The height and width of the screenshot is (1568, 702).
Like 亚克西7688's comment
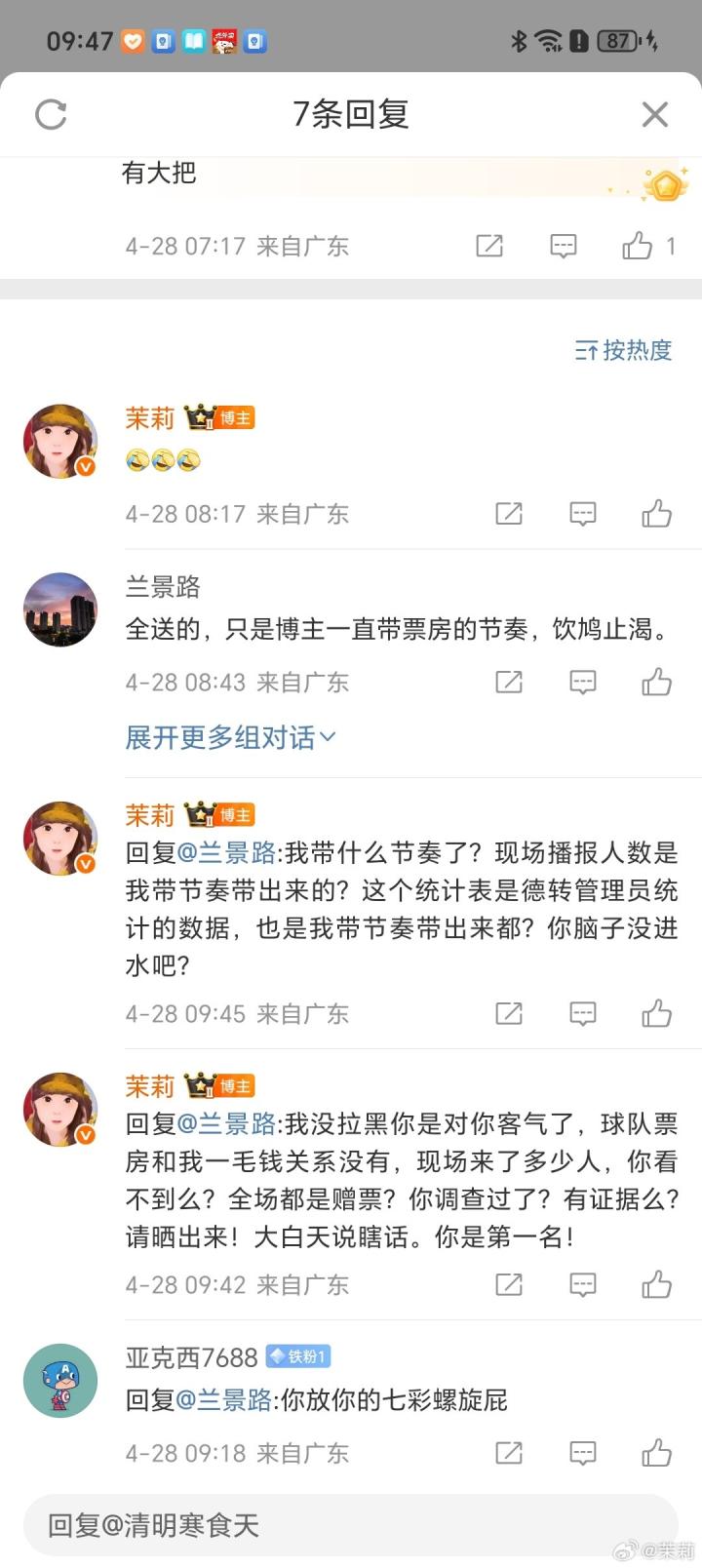click(x=656, y=1453)
